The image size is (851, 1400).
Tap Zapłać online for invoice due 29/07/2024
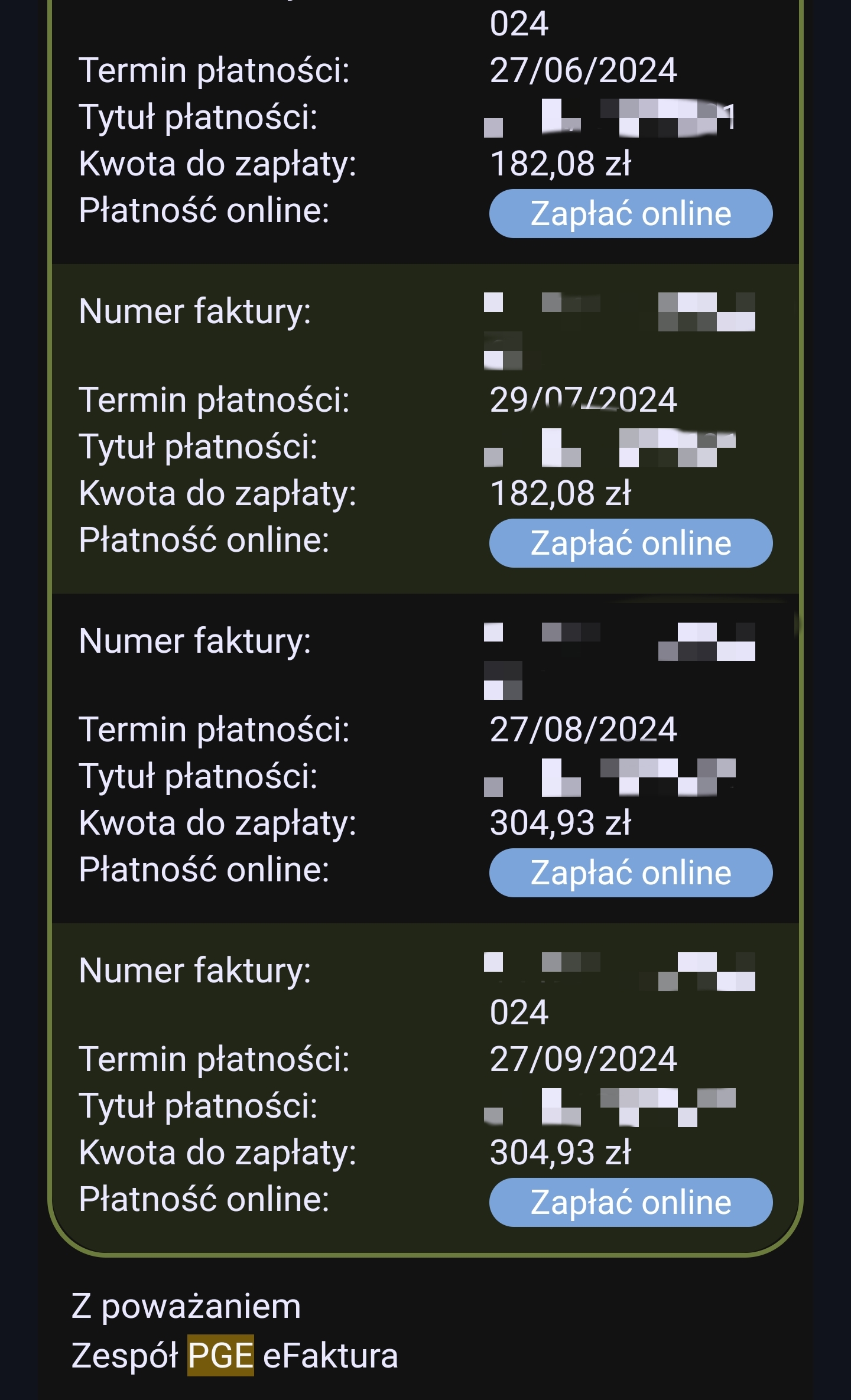[x=631, y=543]
